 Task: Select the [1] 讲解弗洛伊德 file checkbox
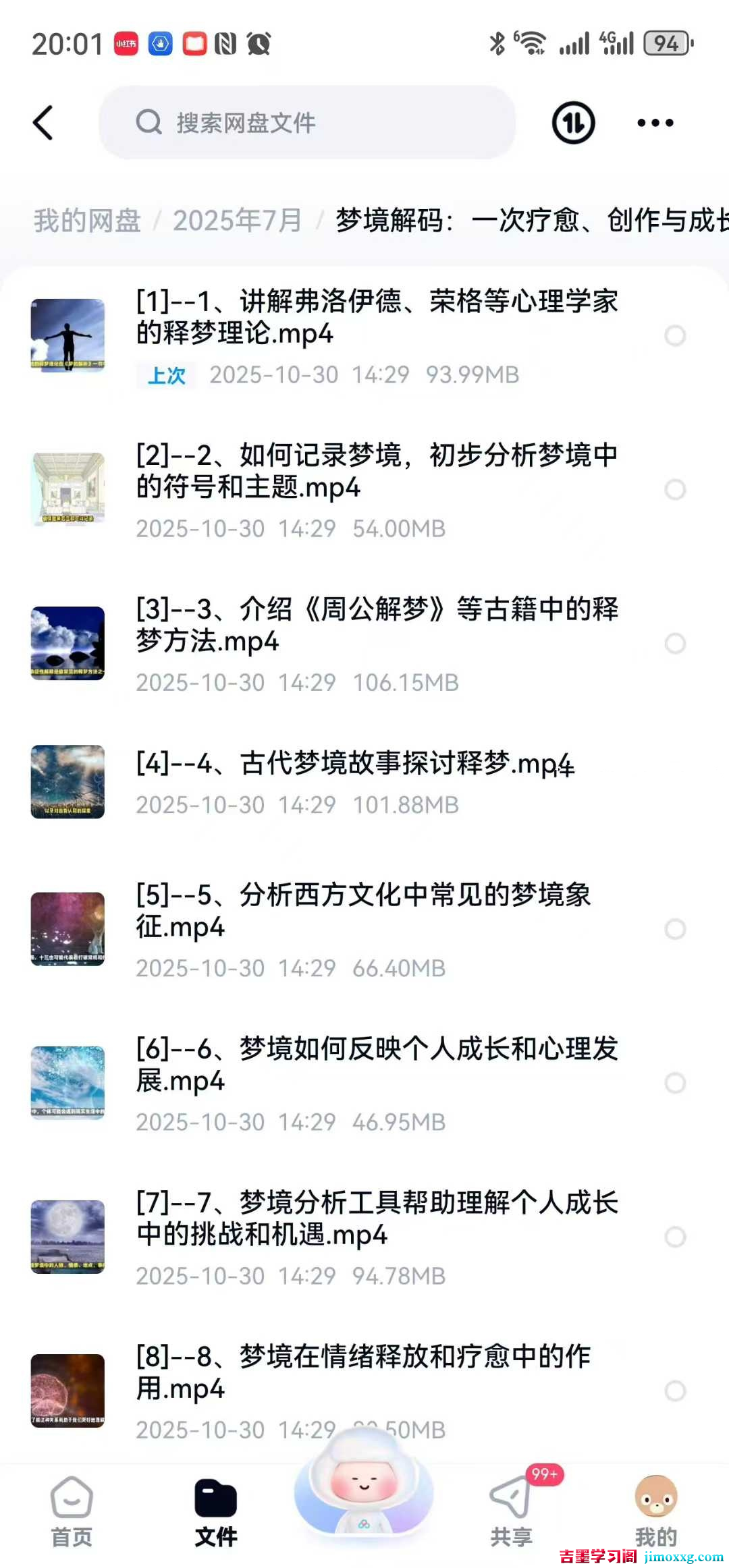(675, 335)
